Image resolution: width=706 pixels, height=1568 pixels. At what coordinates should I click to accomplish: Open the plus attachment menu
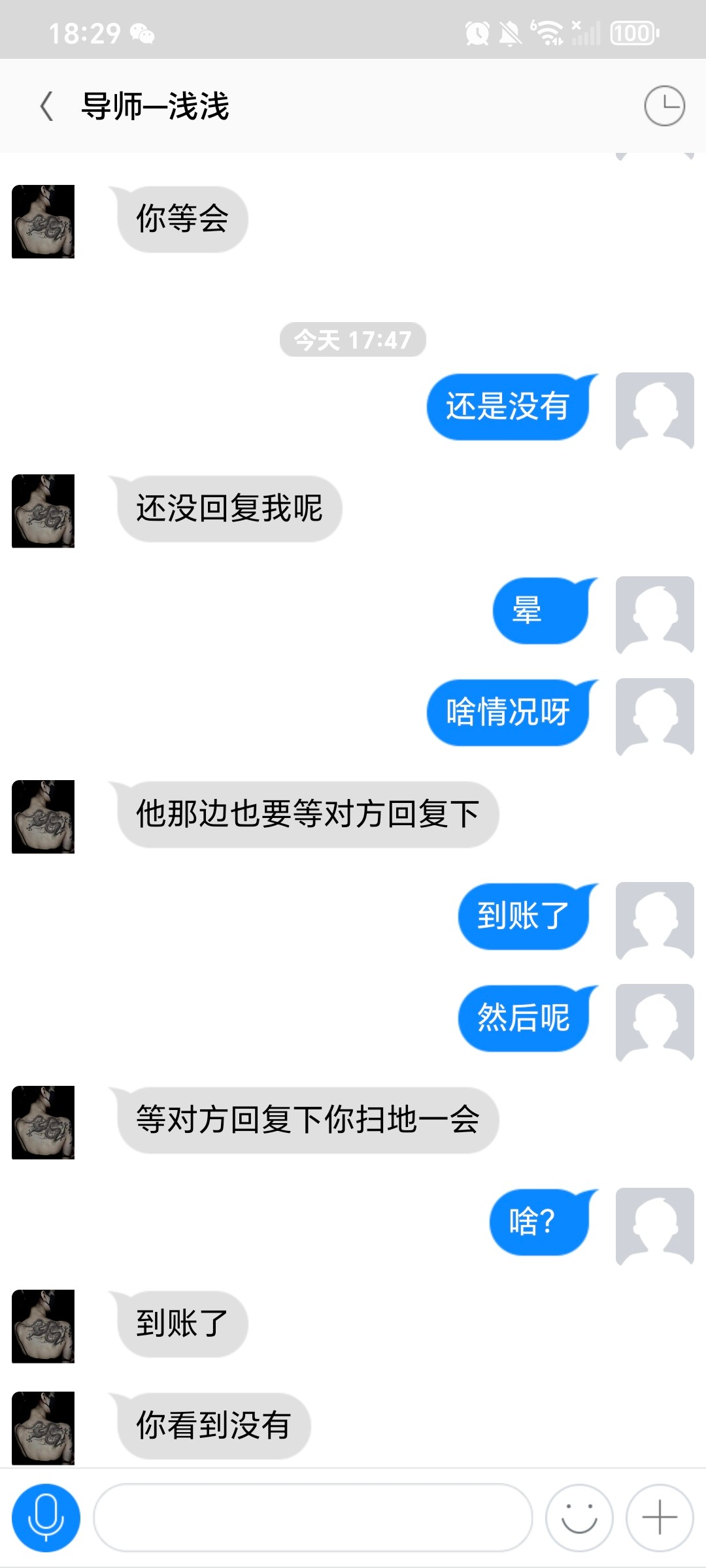[659, 1517]
